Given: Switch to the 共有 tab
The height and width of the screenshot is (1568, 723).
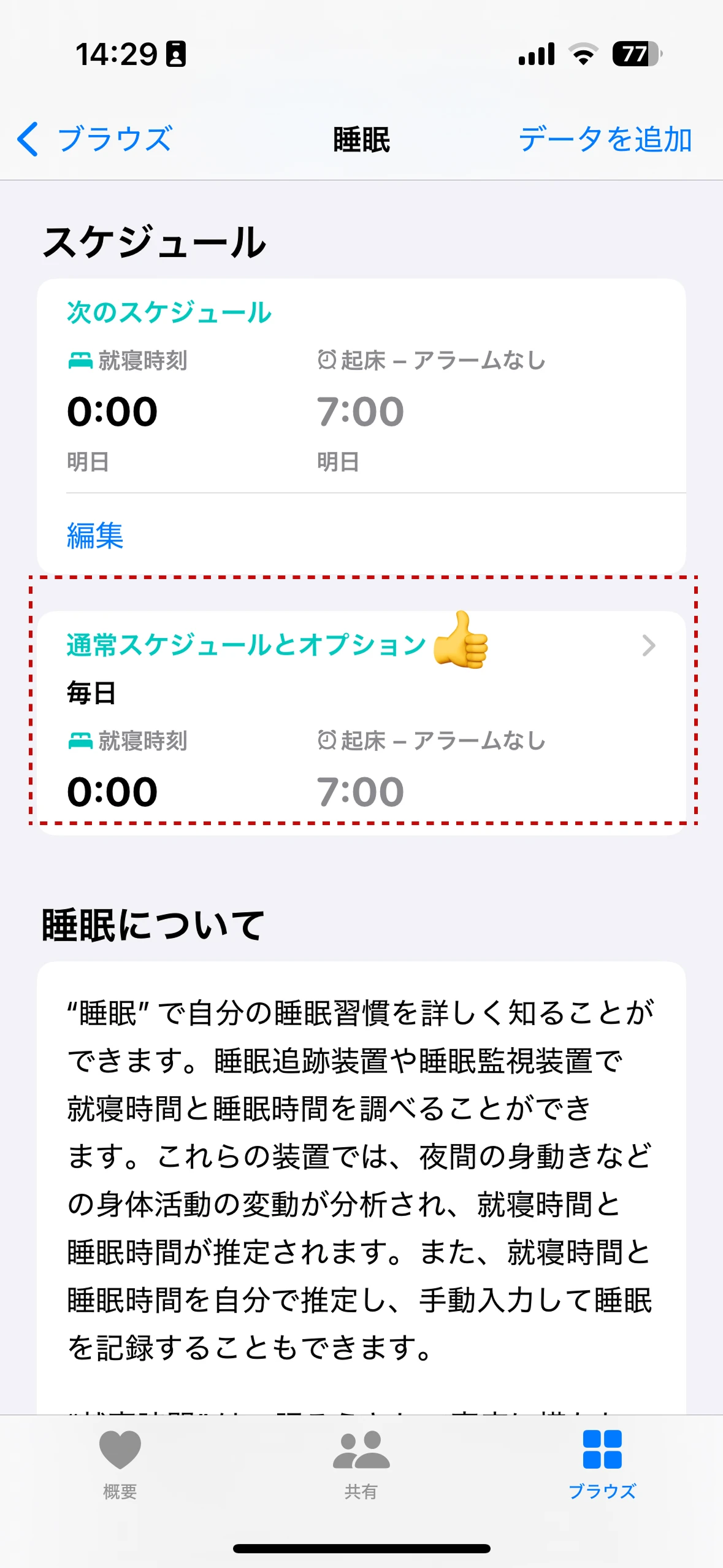Looking at the screenshot, I should click(361, 1464).
